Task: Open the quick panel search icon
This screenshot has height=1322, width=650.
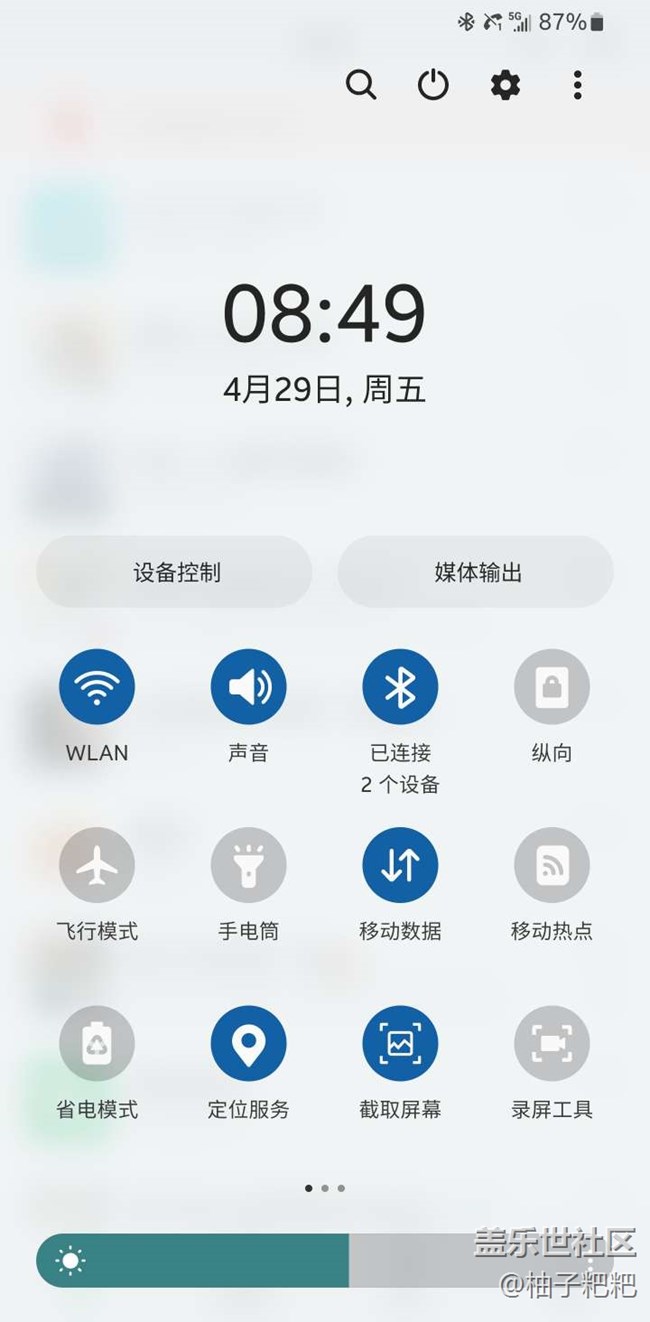Action: pyautogui.click(x=361, y=85)
